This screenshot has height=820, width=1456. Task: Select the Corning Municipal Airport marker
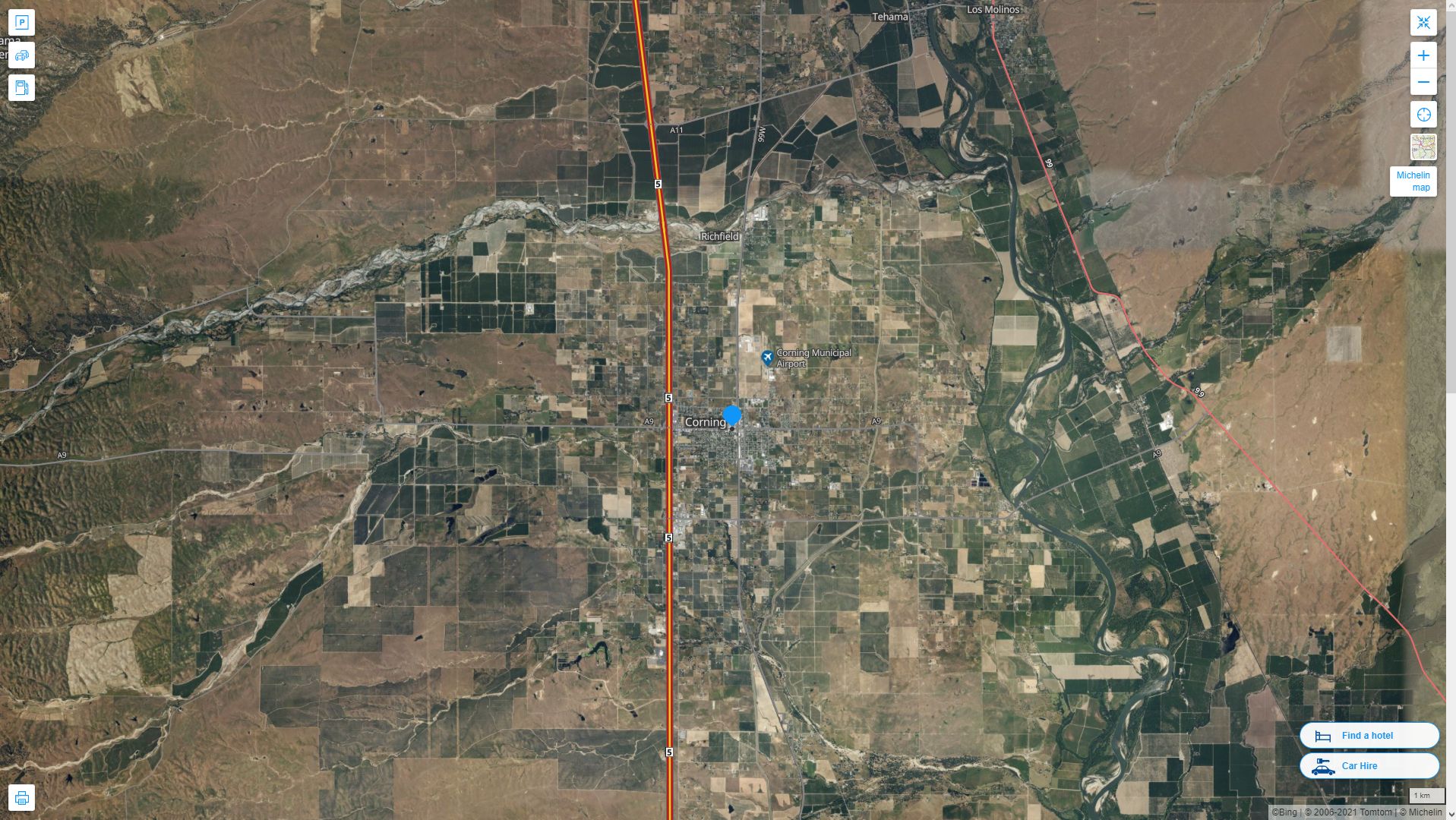point(767,357)
